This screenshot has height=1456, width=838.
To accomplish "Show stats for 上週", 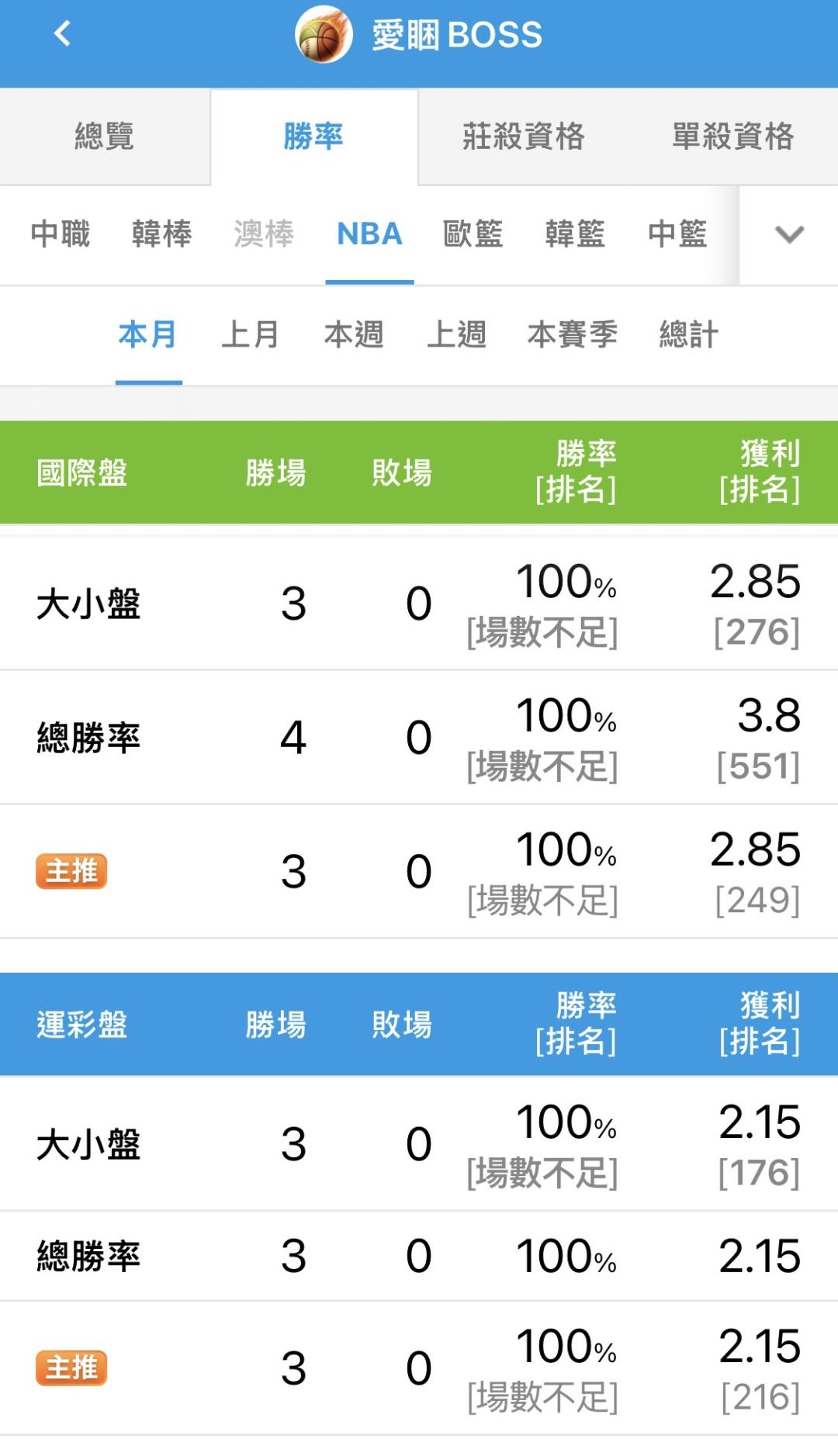I will tap(457, 334).
